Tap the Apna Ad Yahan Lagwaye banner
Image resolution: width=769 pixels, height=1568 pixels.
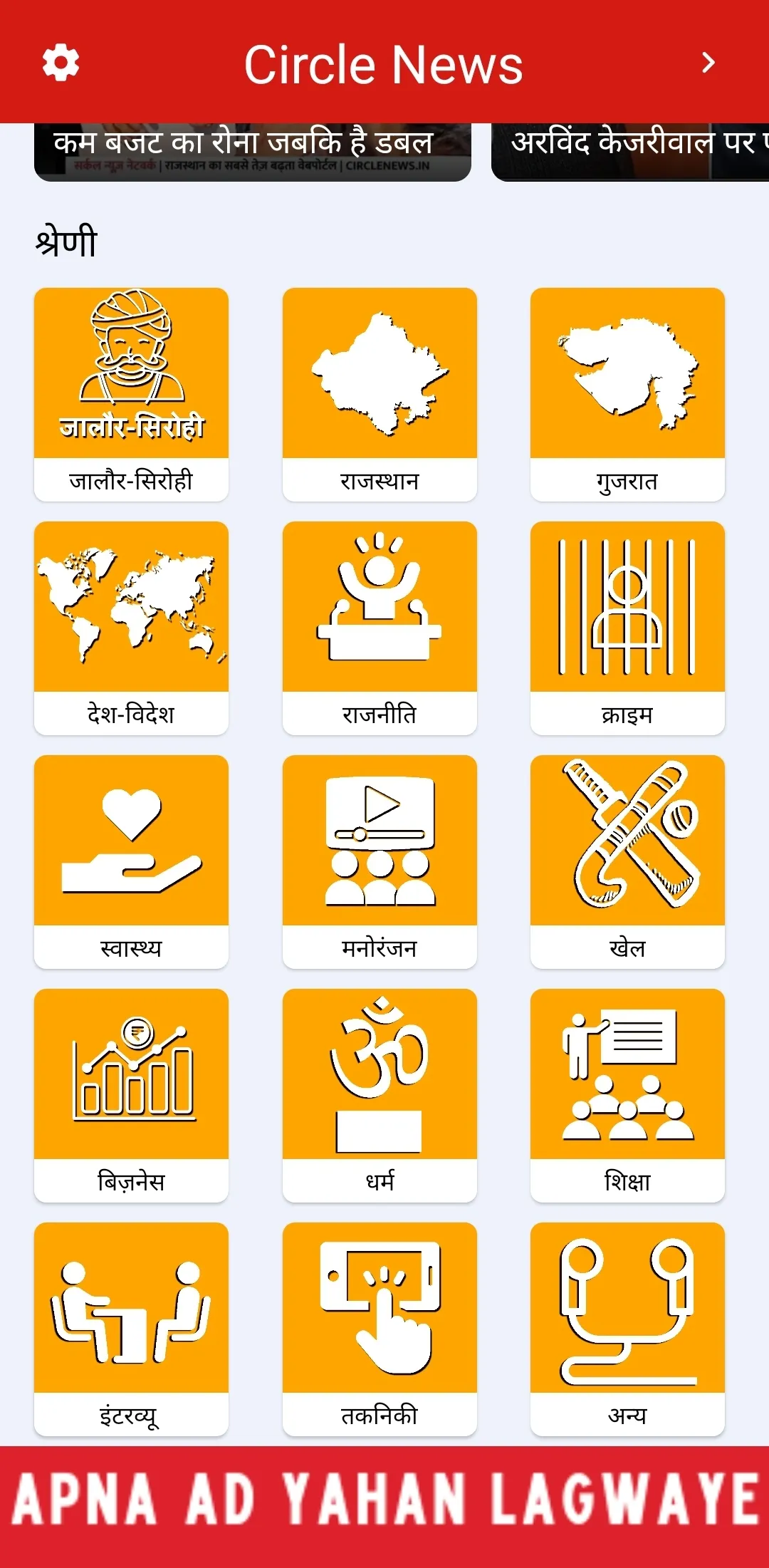tap(384, 1507)
